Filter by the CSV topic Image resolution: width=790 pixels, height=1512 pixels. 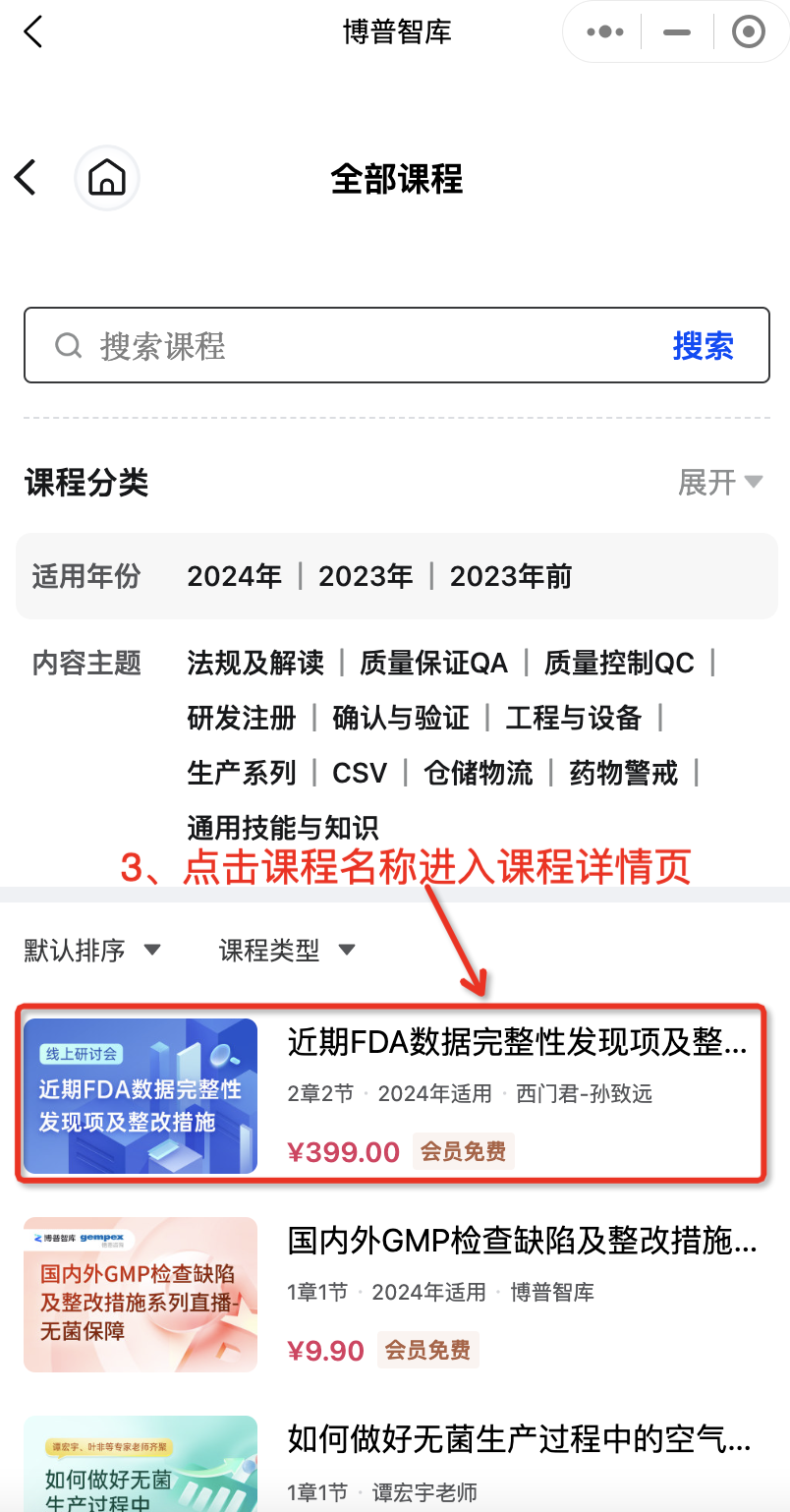(360, 773)
